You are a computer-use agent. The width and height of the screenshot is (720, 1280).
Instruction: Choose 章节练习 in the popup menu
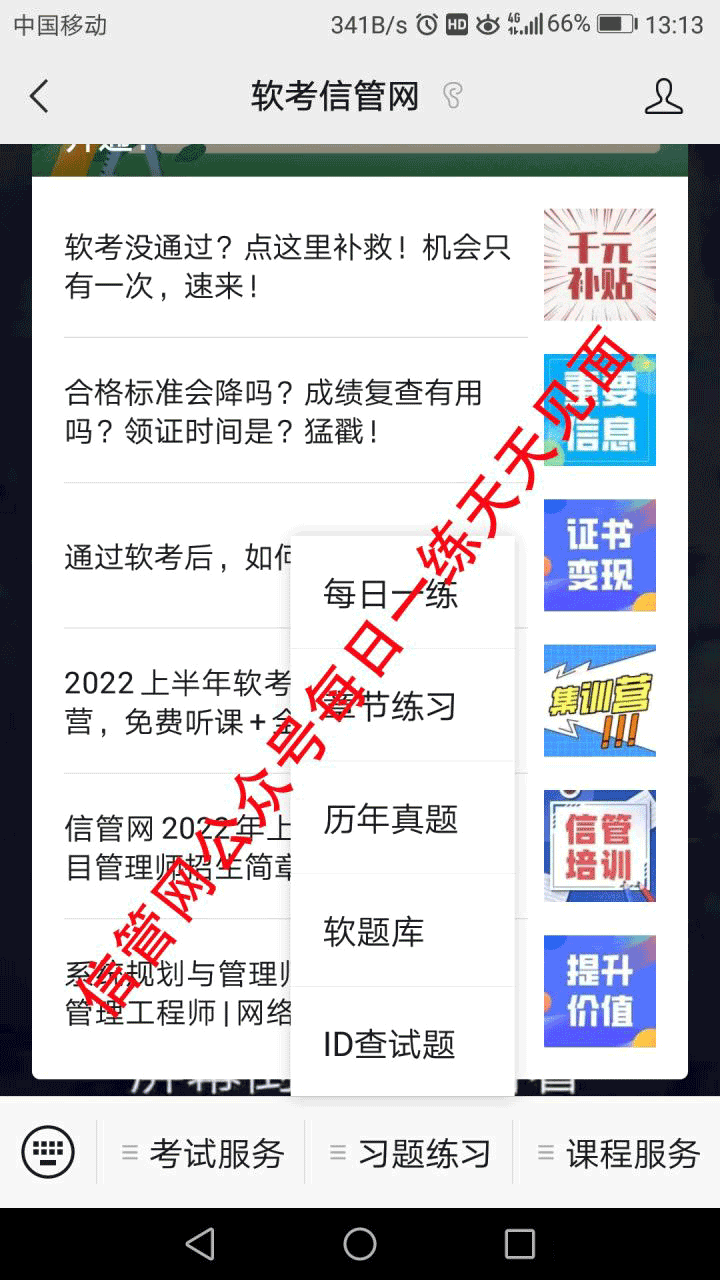[390, 707]
